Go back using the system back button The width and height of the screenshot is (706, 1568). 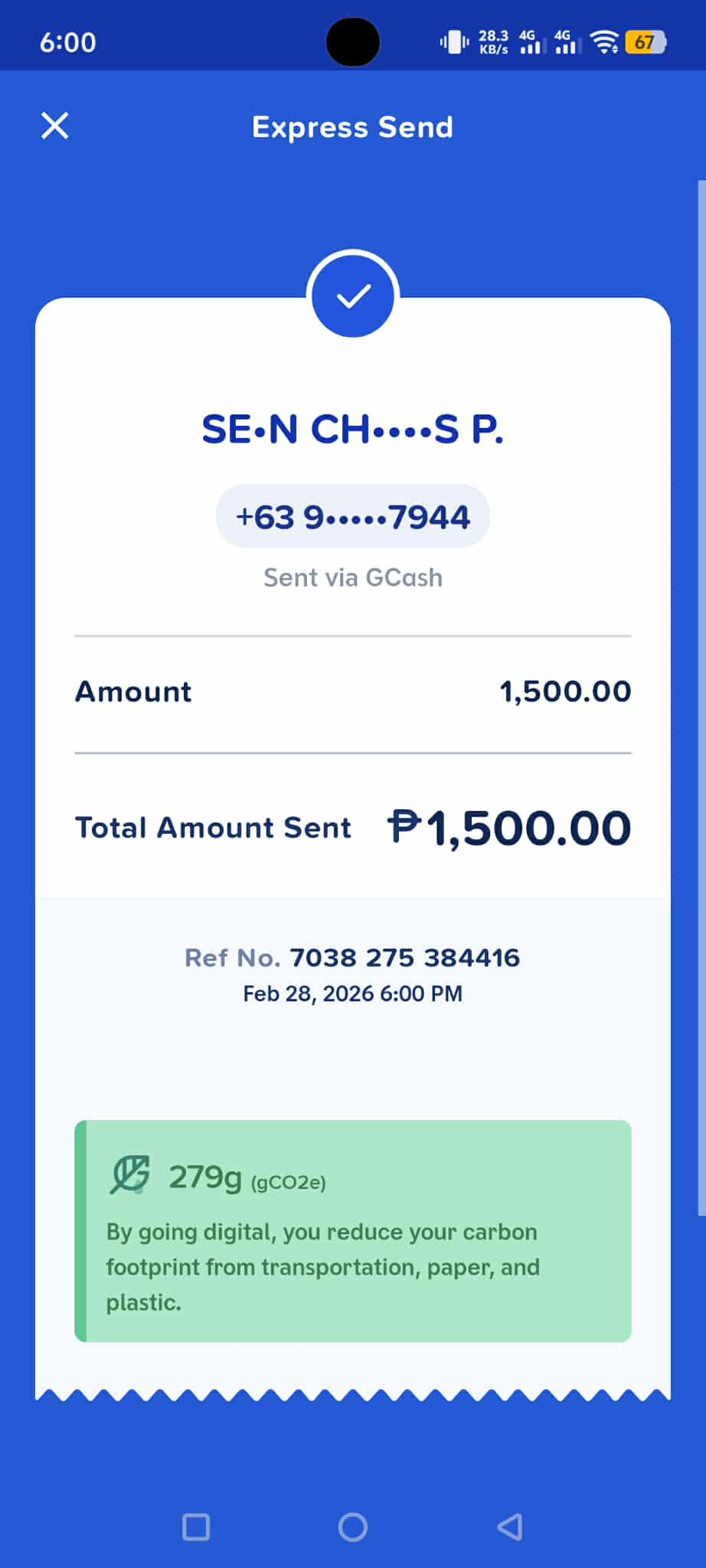[509, 1527]
